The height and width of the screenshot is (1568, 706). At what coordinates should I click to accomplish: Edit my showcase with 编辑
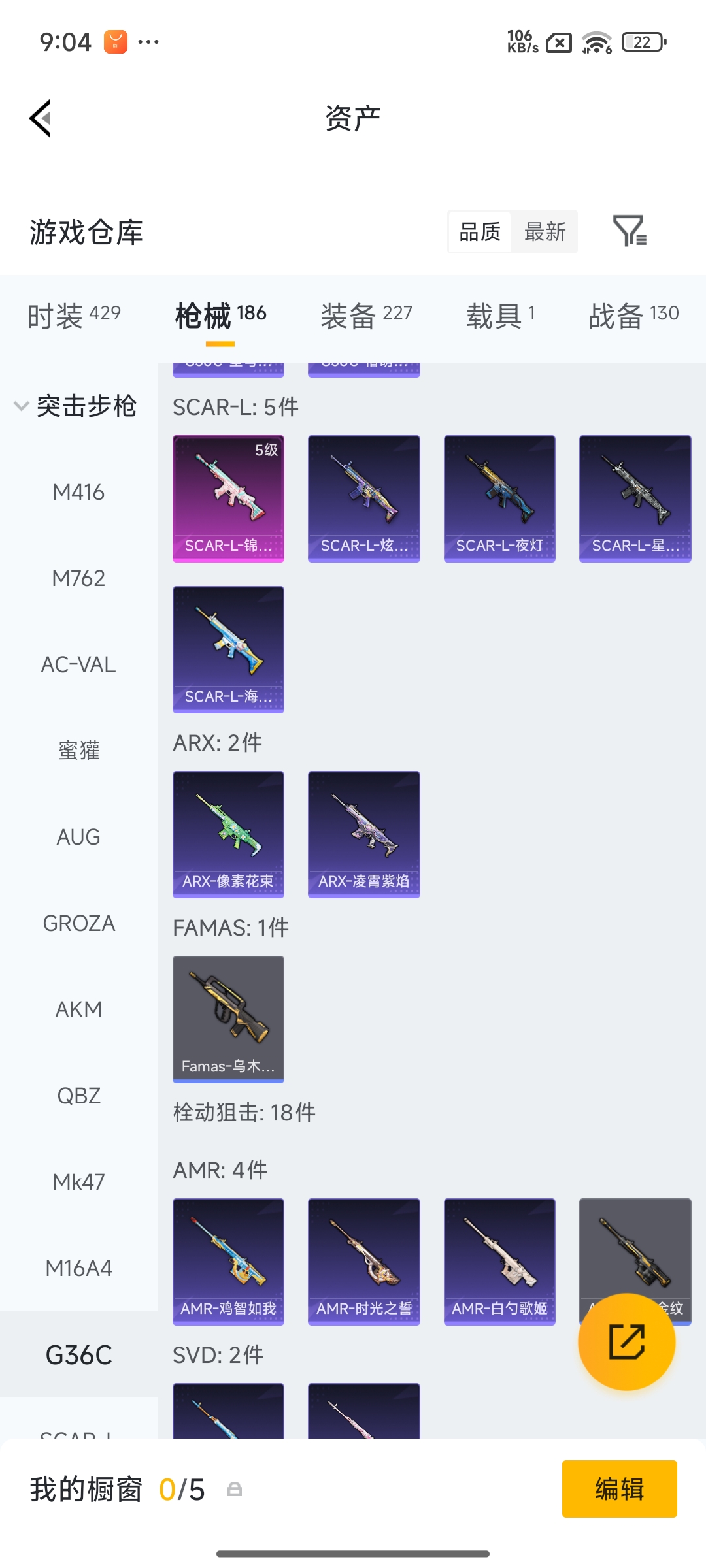pyautogui.click(x=619, y=1489)
